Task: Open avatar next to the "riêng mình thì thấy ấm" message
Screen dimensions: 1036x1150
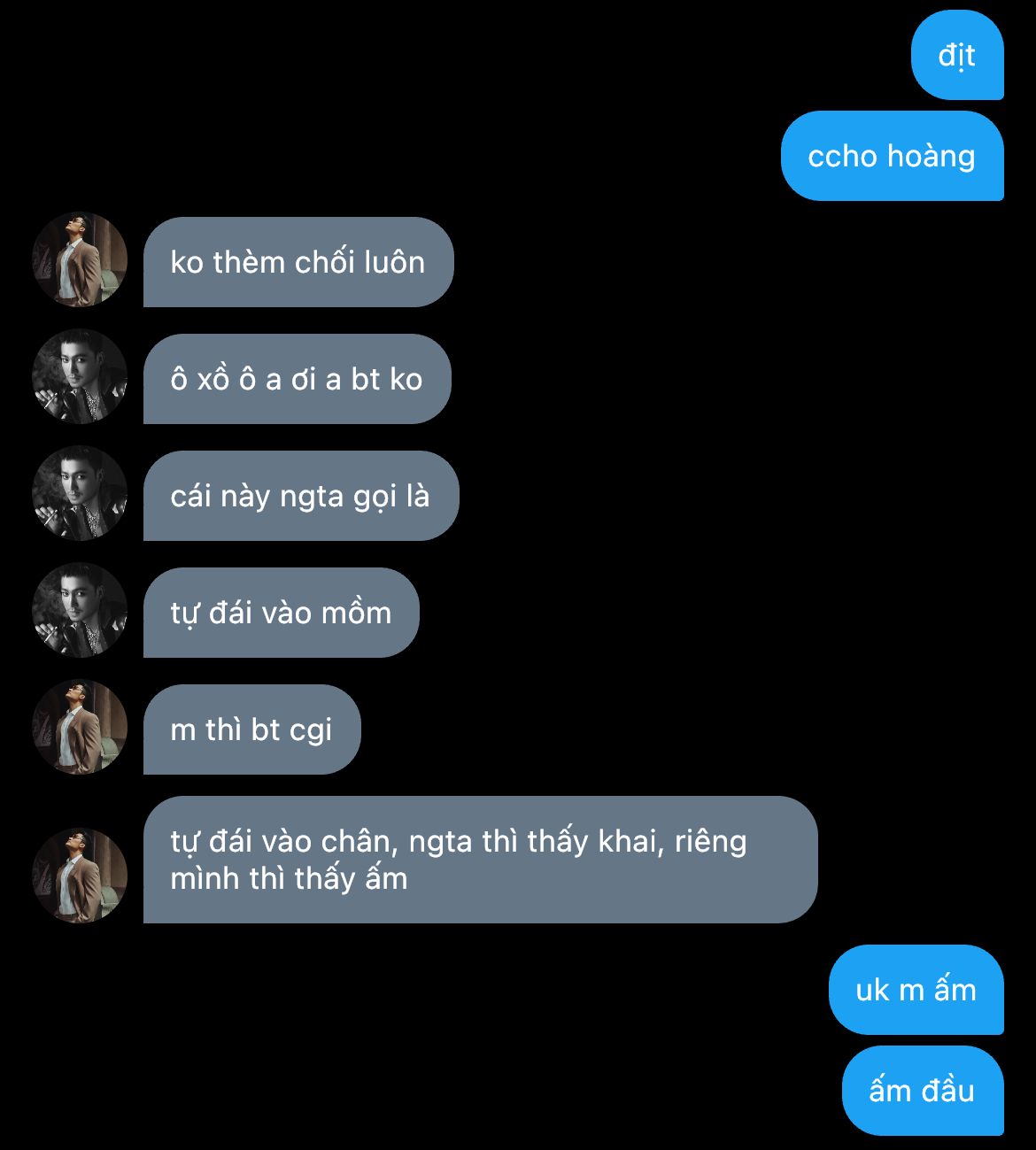Action: click(x=80, y=876)
